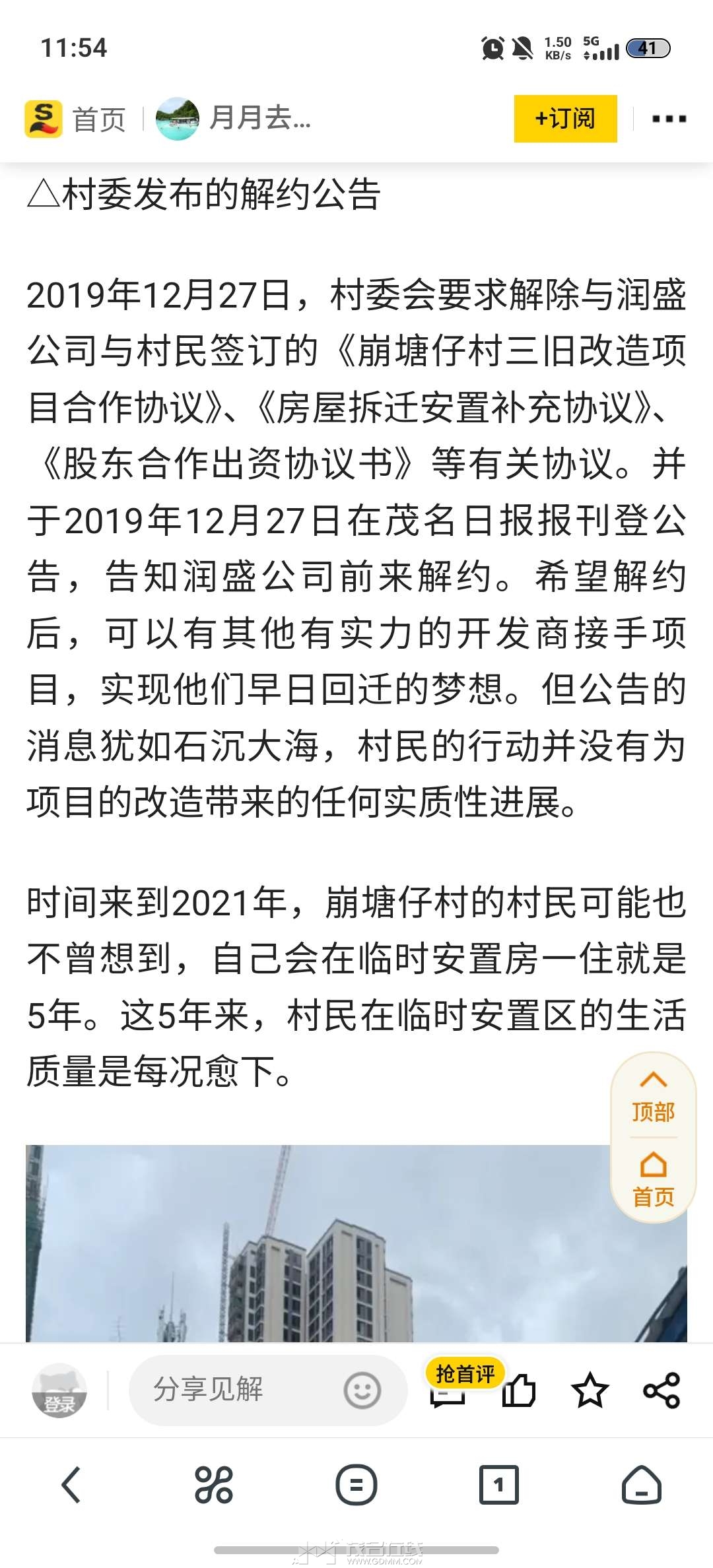Open the construction building photo
713x1568 pixels.
click(317, 1243)
